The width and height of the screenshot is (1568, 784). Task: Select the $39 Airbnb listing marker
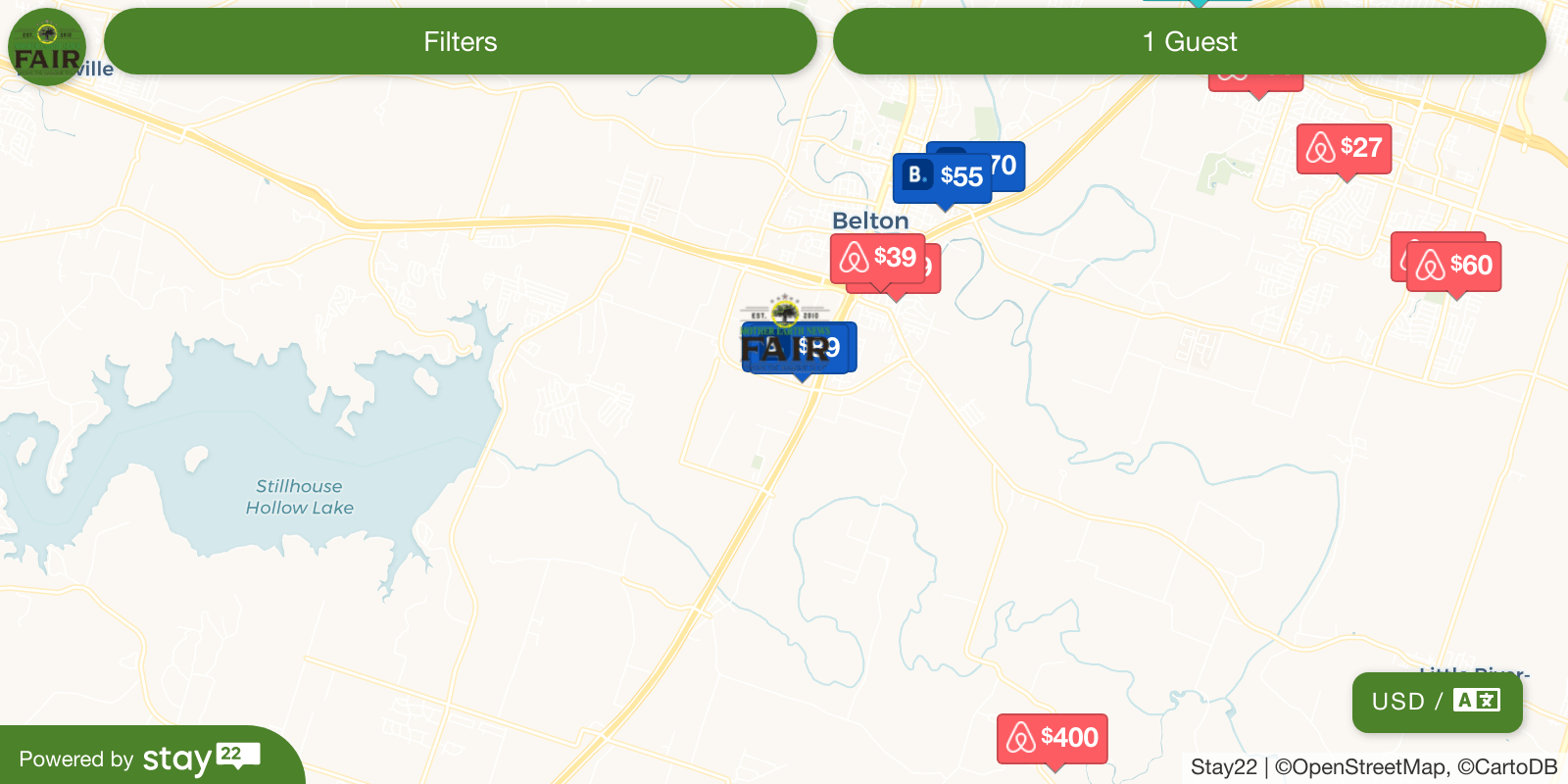click(878, 258)
